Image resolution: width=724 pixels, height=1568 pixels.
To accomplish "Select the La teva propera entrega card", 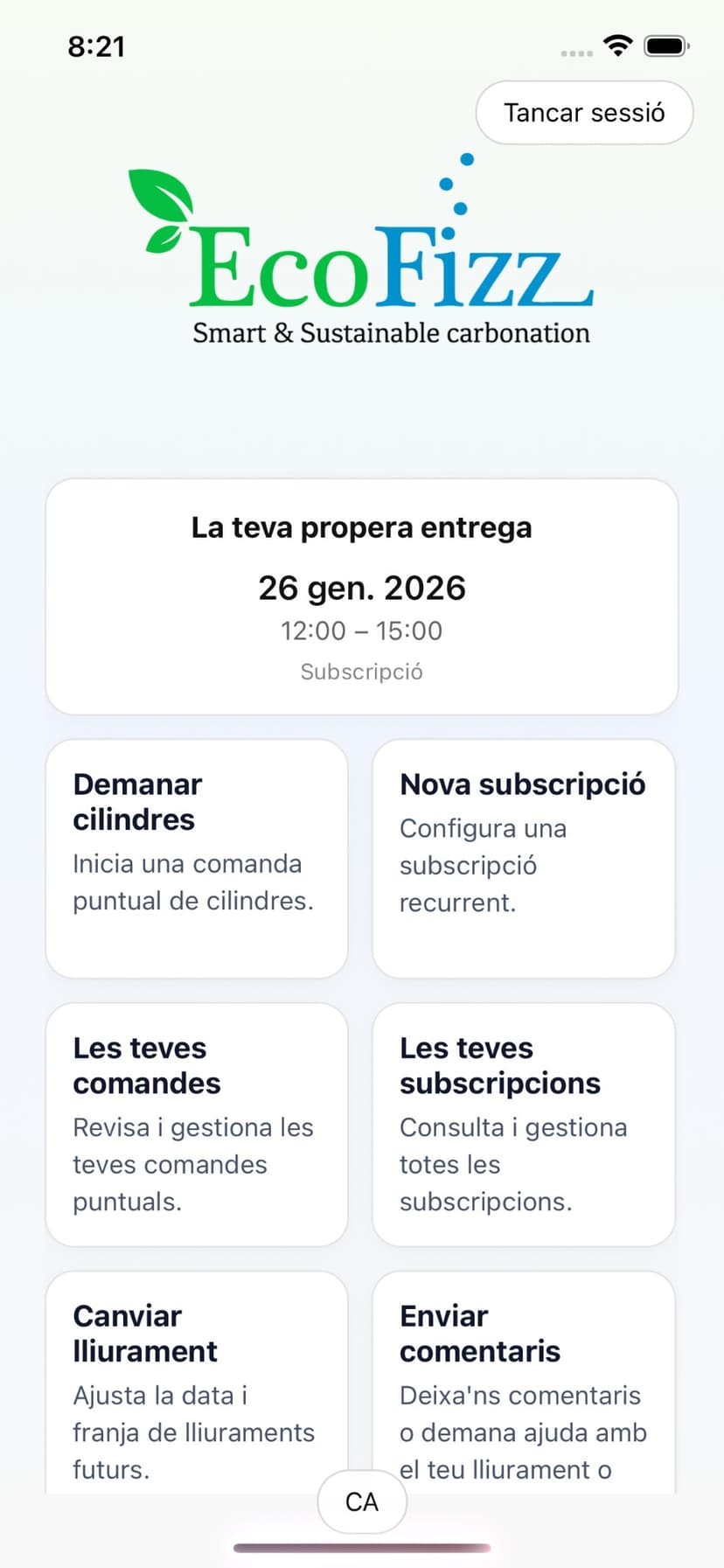I will [361, 596].
